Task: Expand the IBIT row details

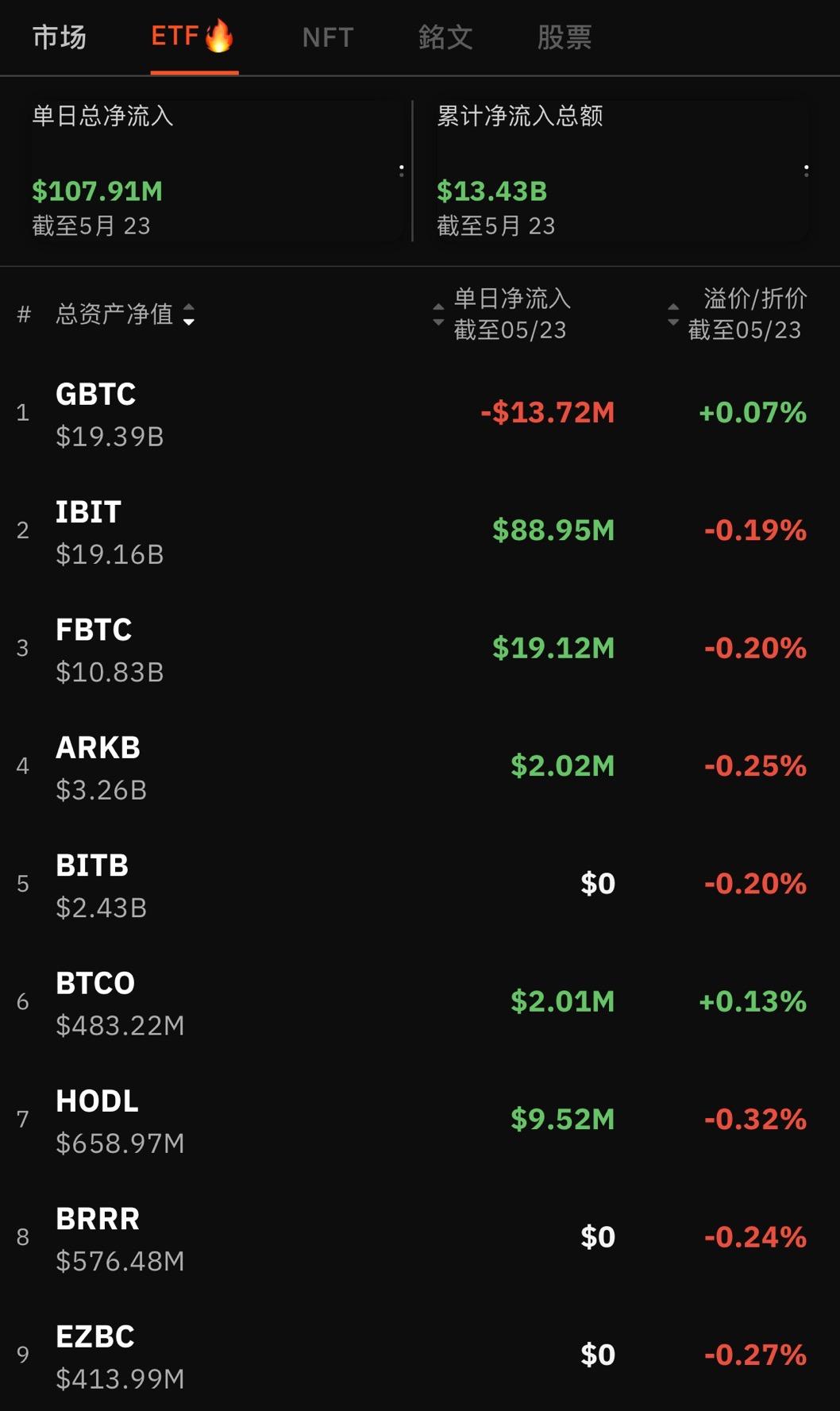Action: point(420,530)
